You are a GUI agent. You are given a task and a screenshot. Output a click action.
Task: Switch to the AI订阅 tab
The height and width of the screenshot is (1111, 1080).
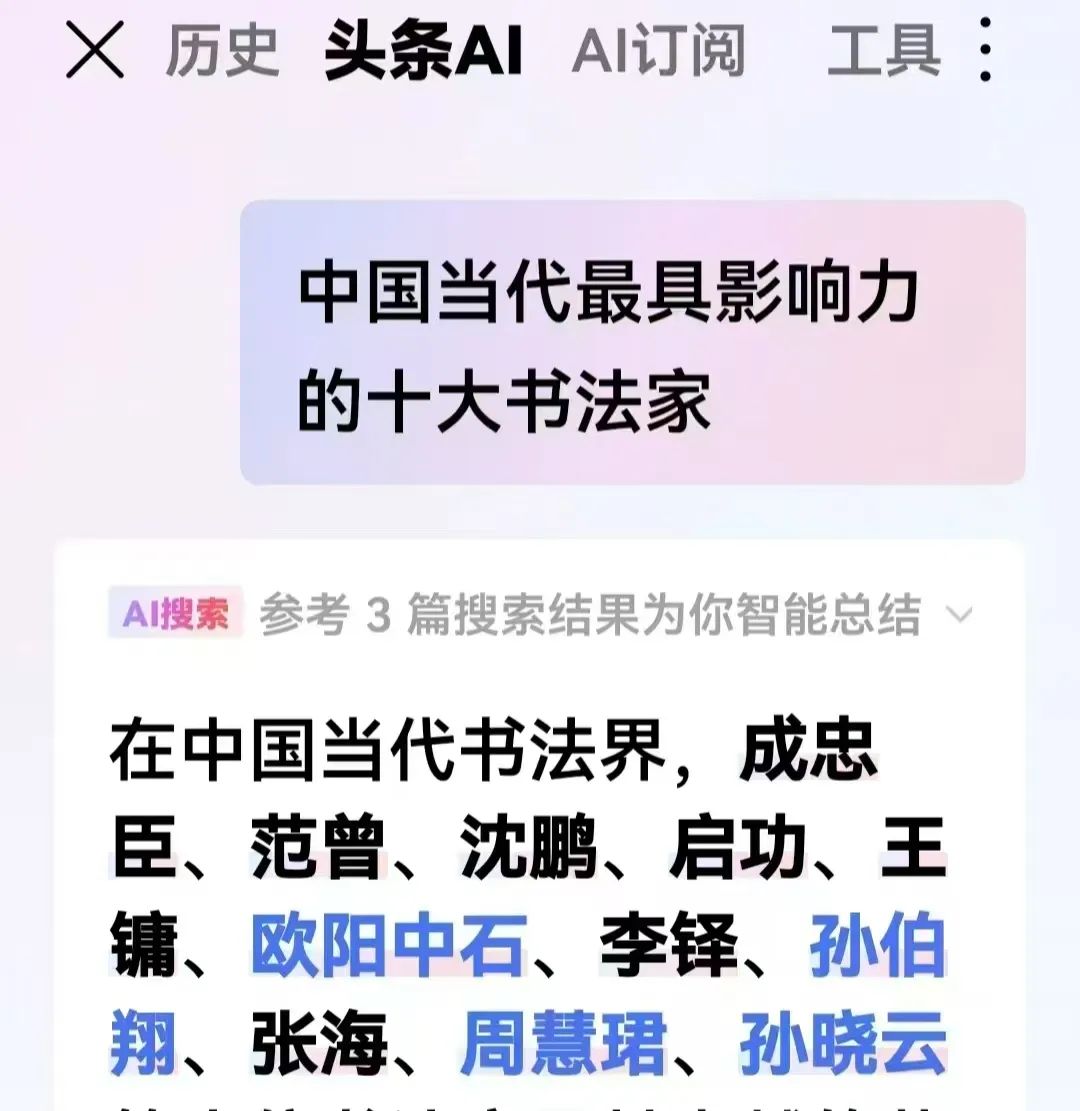[659, 50]
